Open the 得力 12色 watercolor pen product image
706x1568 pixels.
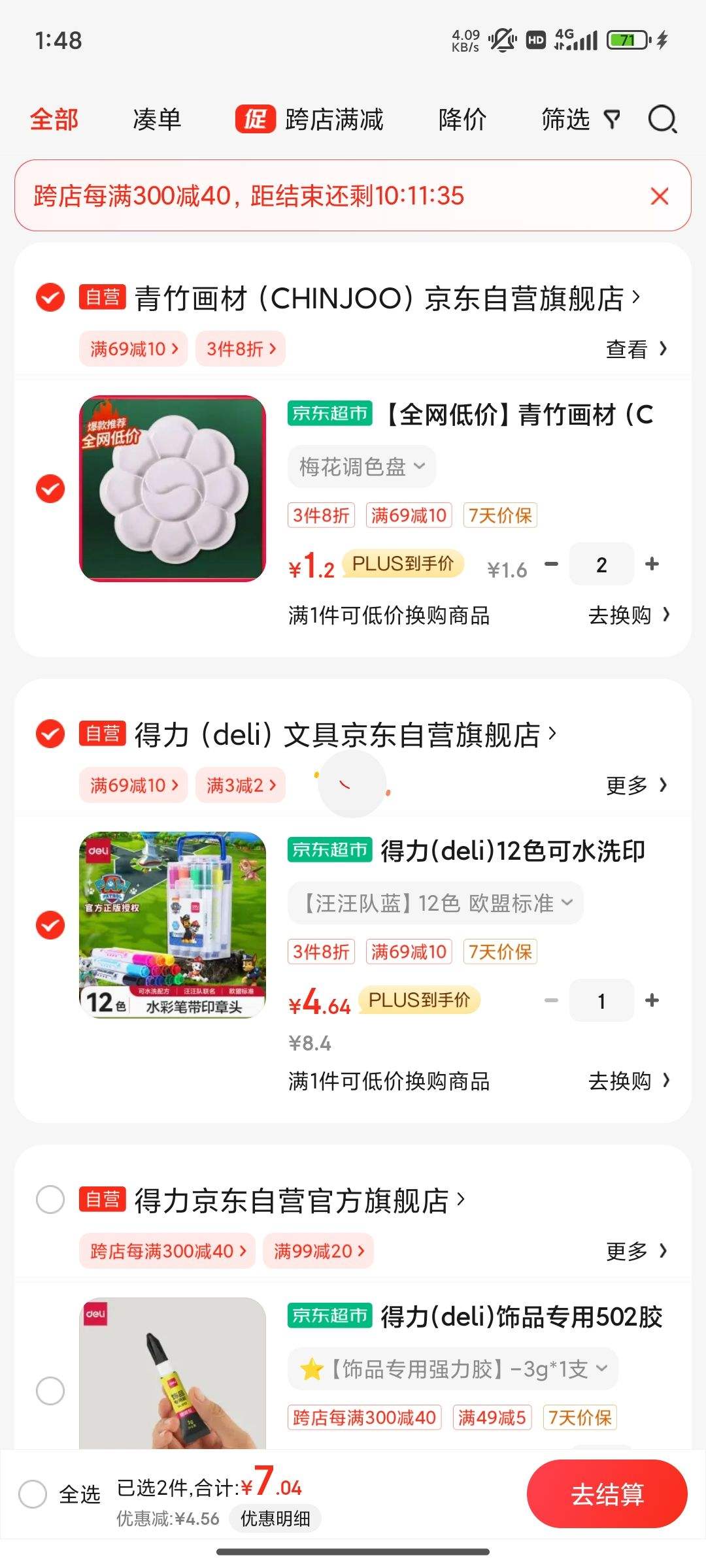(x=173, y=924)
